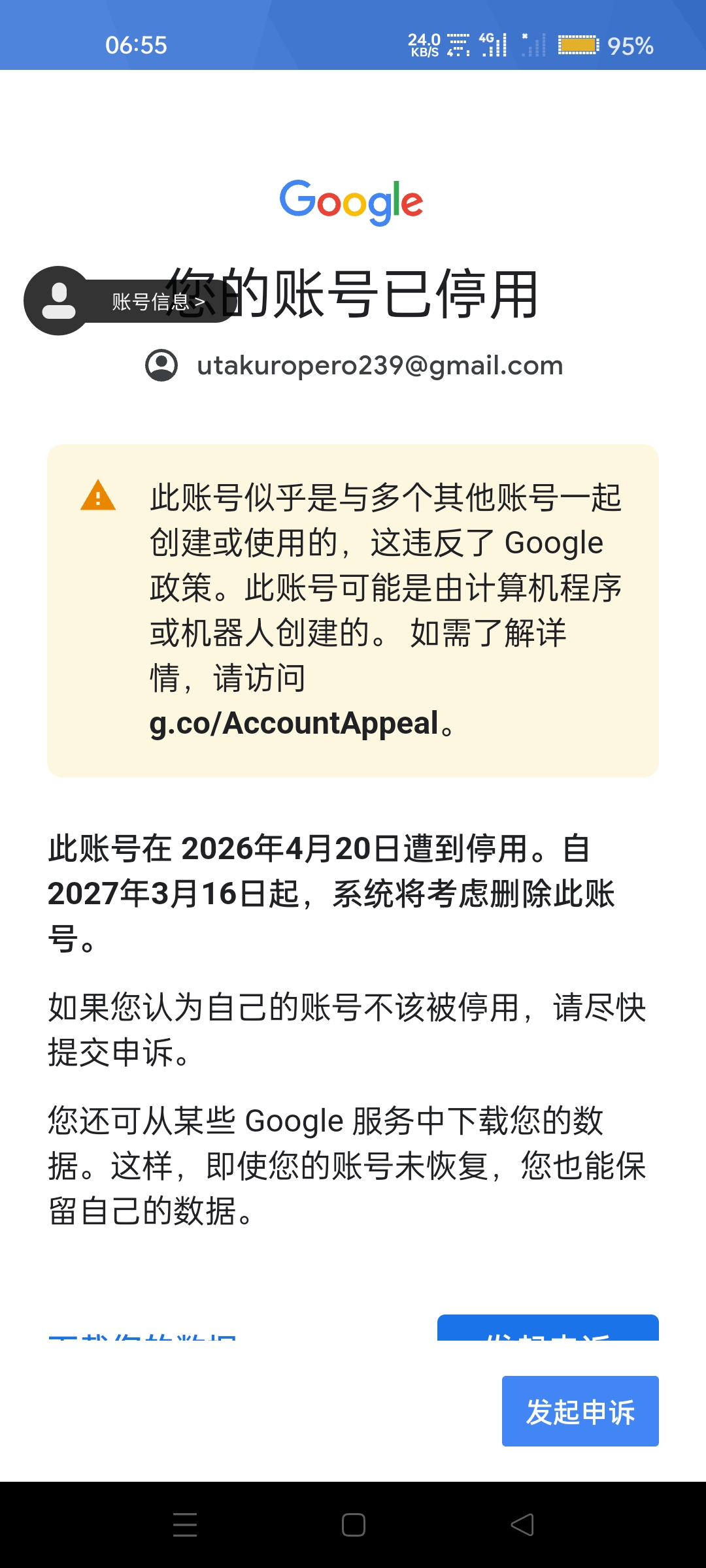This screenshot has height=1568, width=706.
Task: Open the g.co/AccountAppeal link
Action: 294,723
